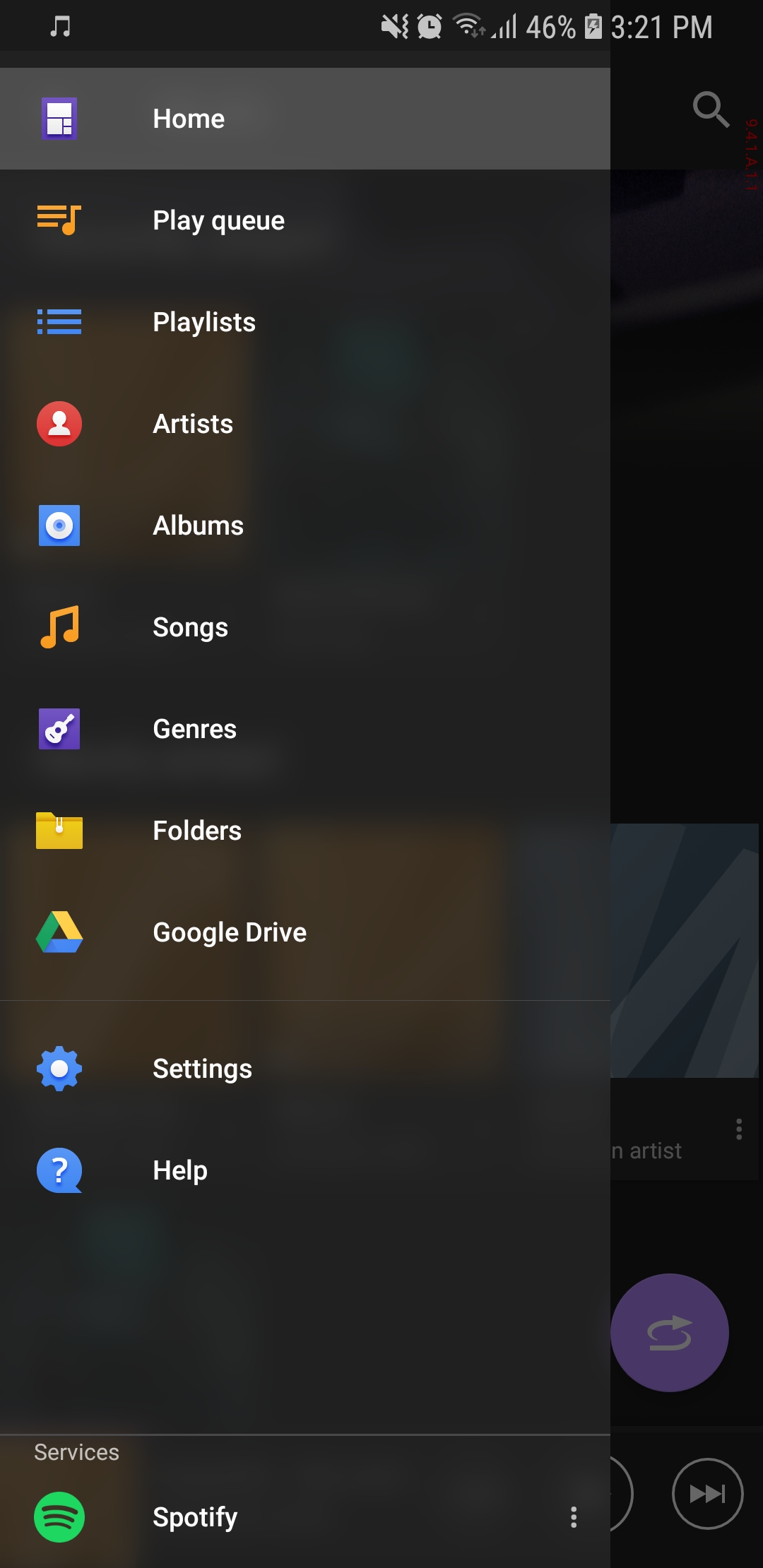
Task: Tap the music note status bar icon
Action: [59, 25]
